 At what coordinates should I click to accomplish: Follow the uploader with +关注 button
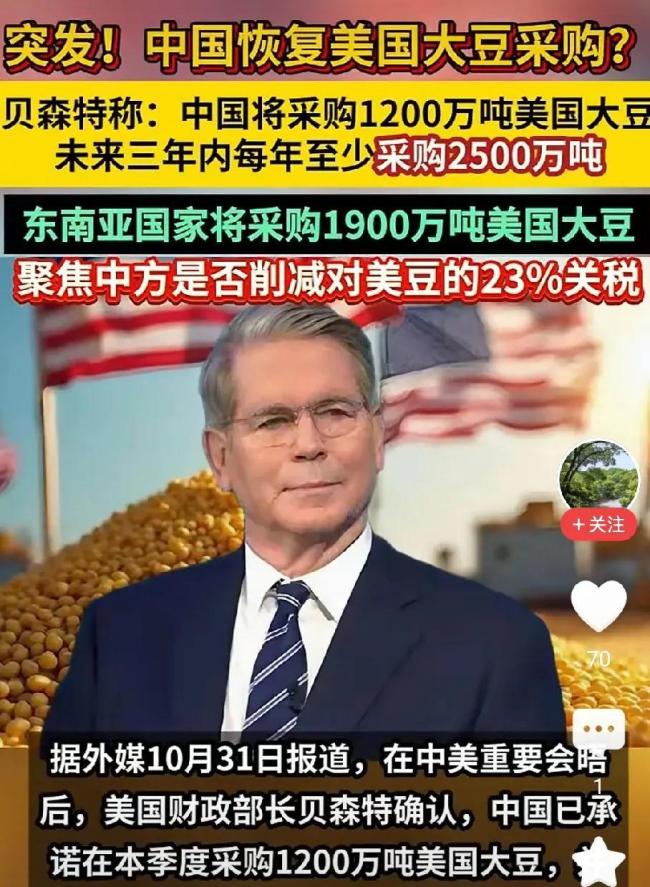click(x=598, y=524)
